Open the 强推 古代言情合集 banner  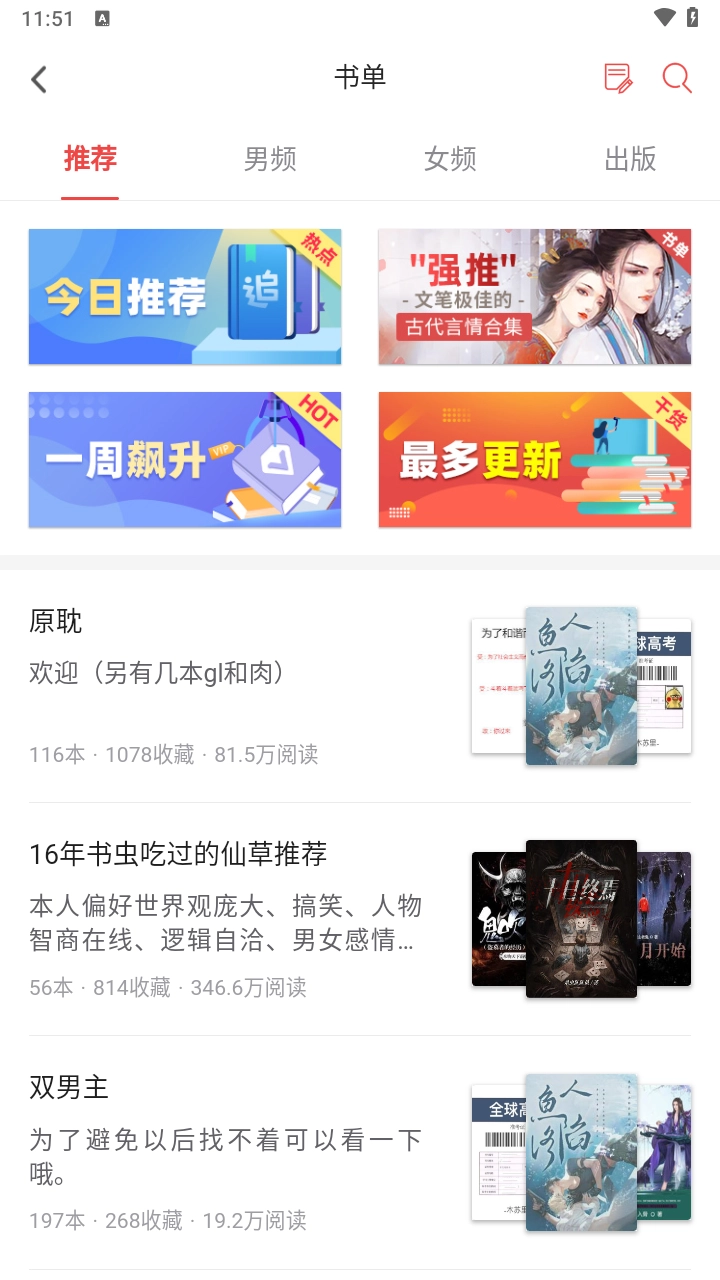pyautogui.click(x=534, y=297)
